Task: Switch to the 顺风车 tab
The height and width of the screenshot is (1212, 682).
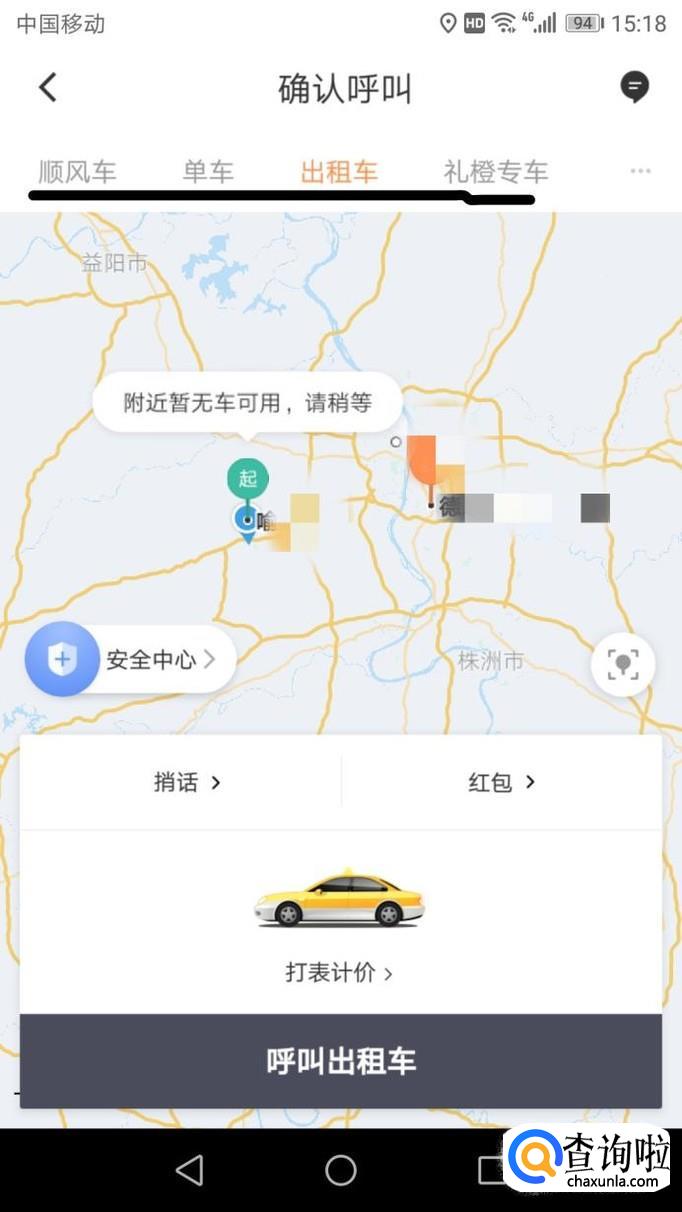Action: (77, 172)
